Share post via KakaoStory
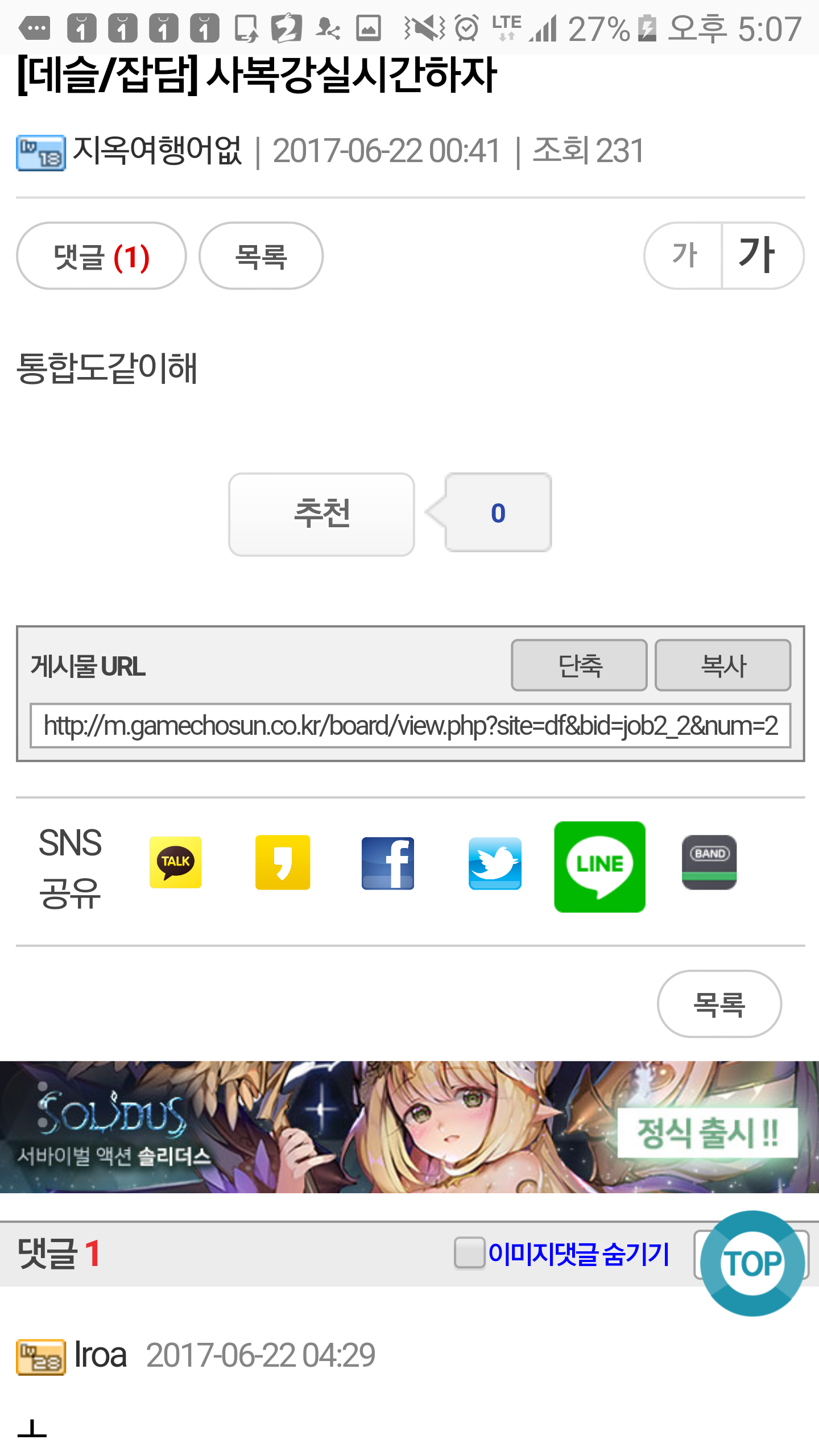The width and height of the screenshot is (819, 1456). pos(283,862)
